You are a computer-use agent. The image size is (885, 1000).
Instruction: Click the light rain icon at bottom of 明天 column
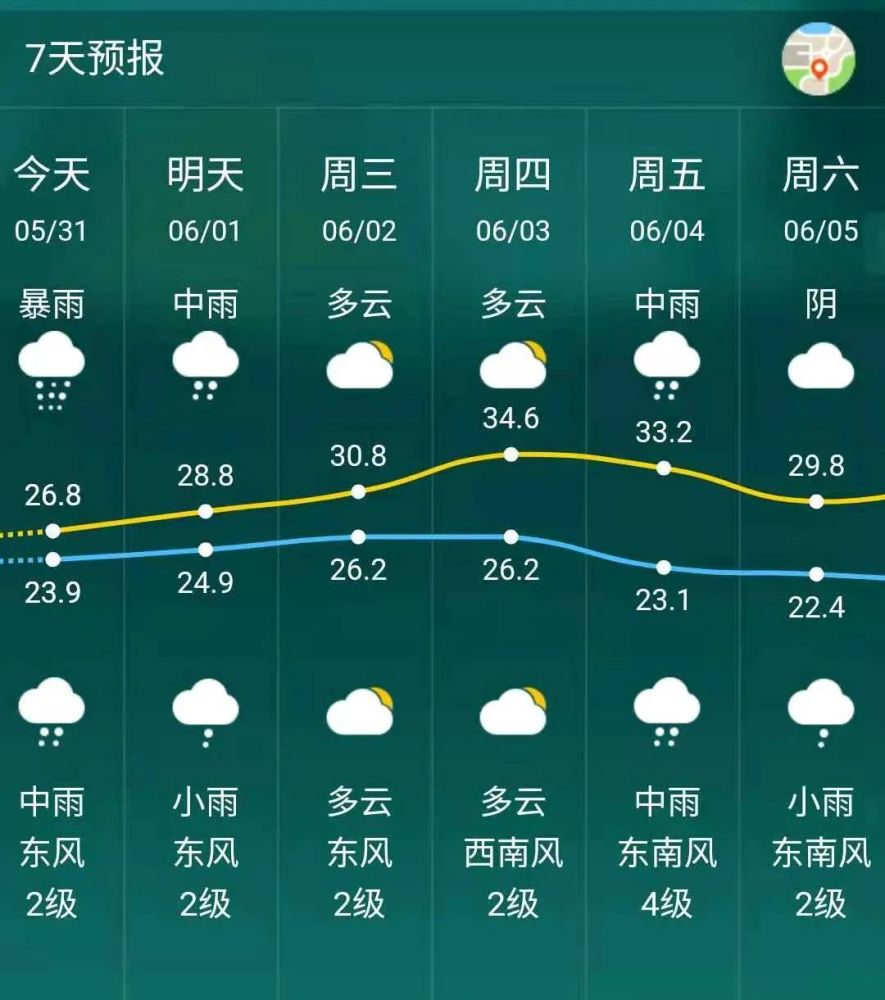point(207,710)
